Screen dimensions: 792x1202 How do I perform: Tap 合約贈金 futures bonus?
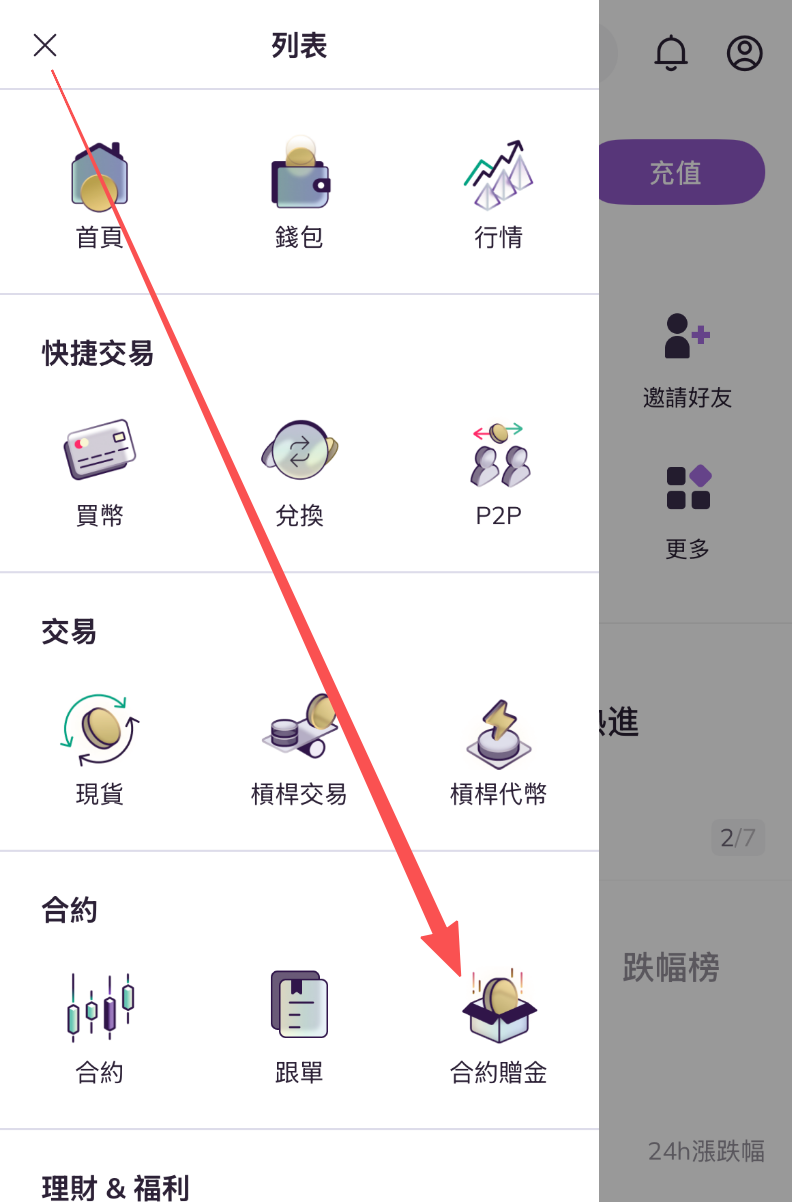(x=498, y=1029)
